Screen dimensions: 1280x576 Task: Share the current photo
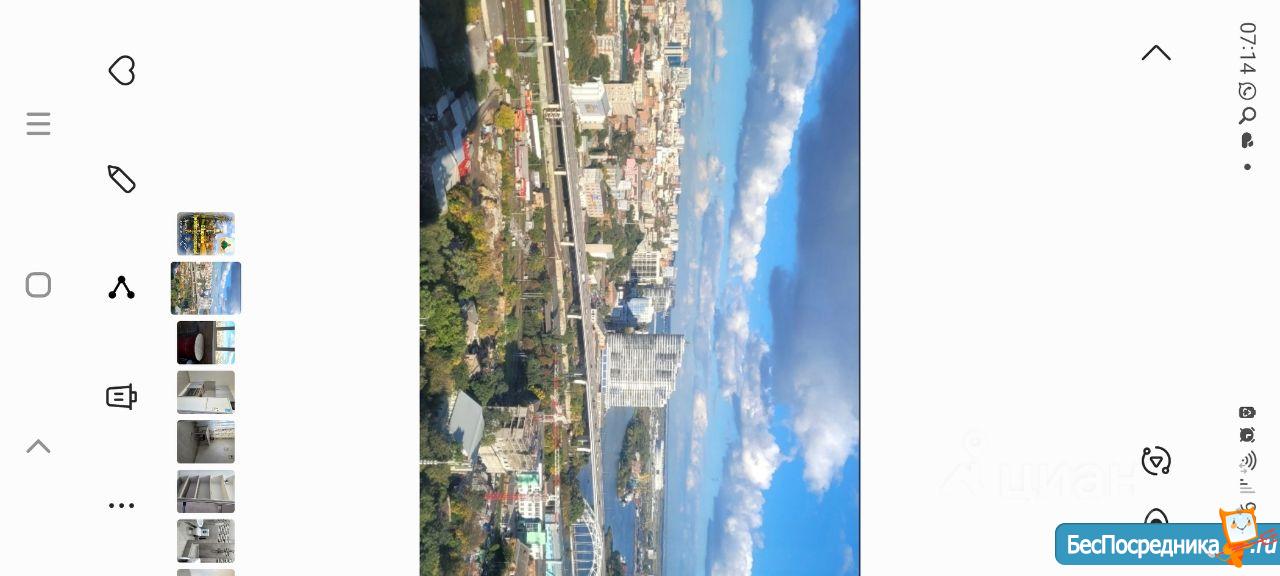click(x=121, y=288)
